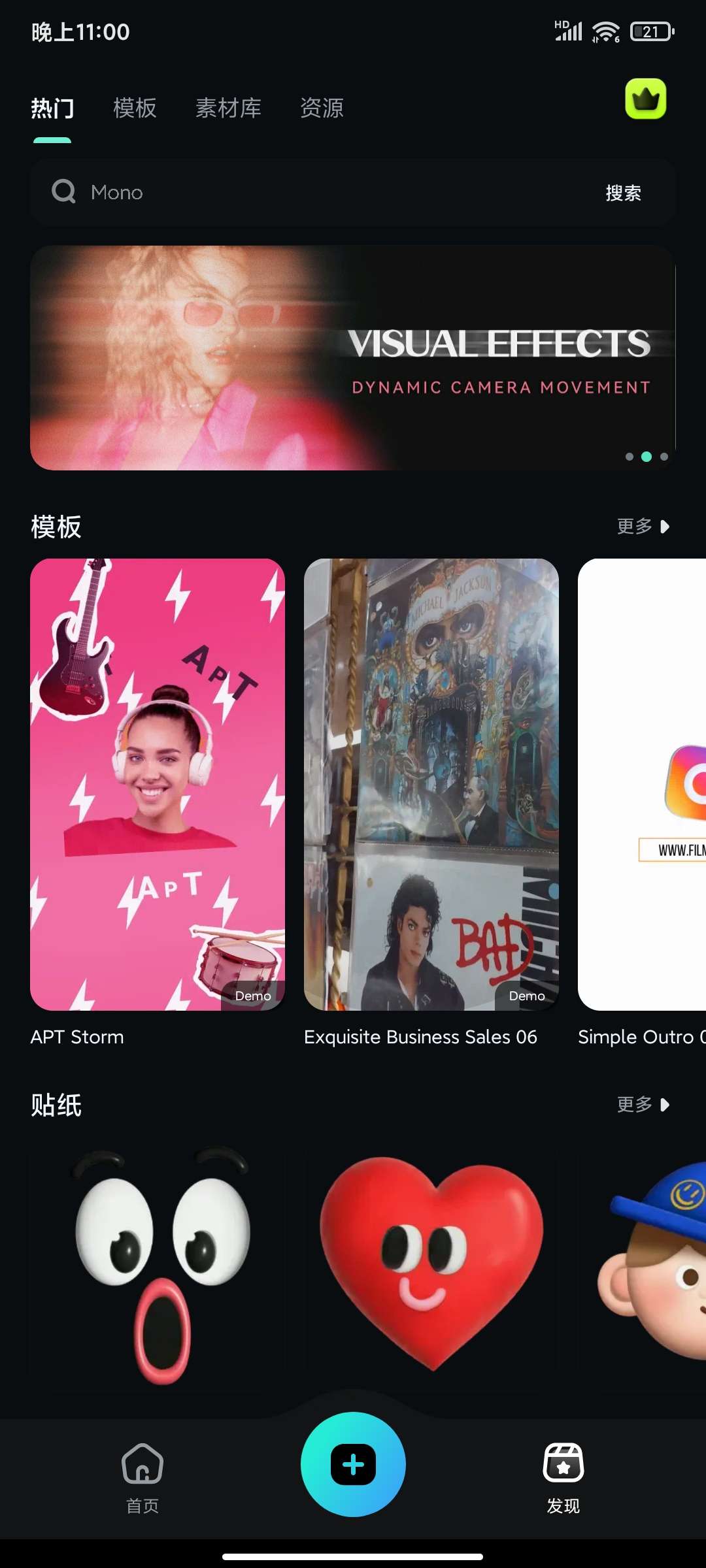706x1568 pixels.
Task: Select the 热门 tab
Action: pos(52,108)
